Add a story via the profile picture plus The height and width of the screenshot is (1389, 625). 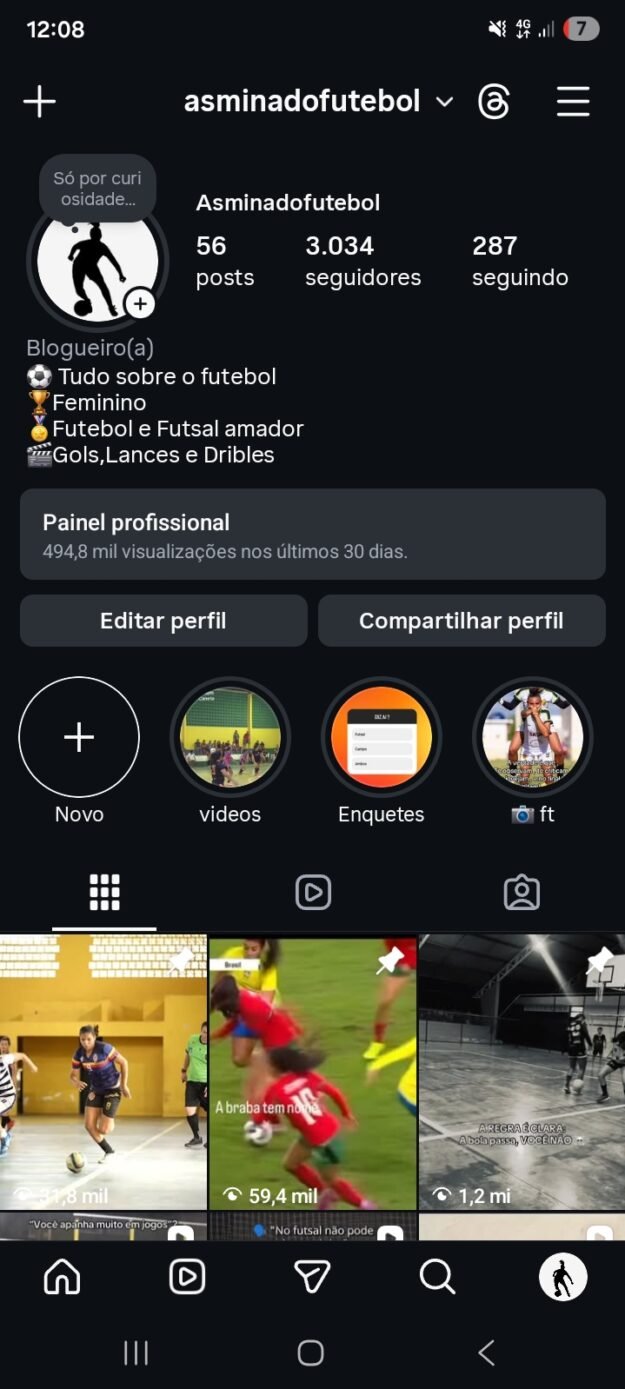point(140,303)
